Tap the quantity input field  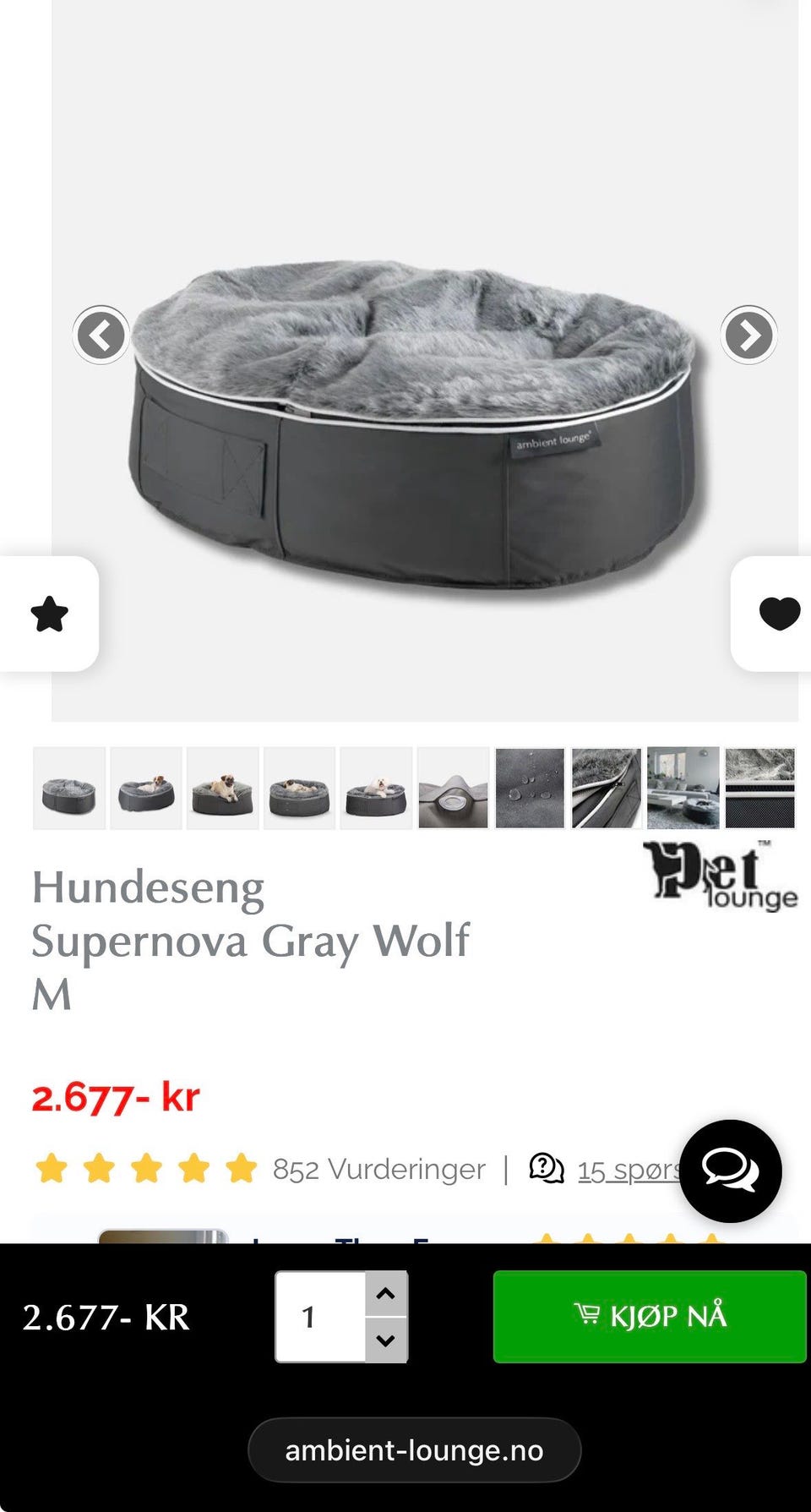321,1317
